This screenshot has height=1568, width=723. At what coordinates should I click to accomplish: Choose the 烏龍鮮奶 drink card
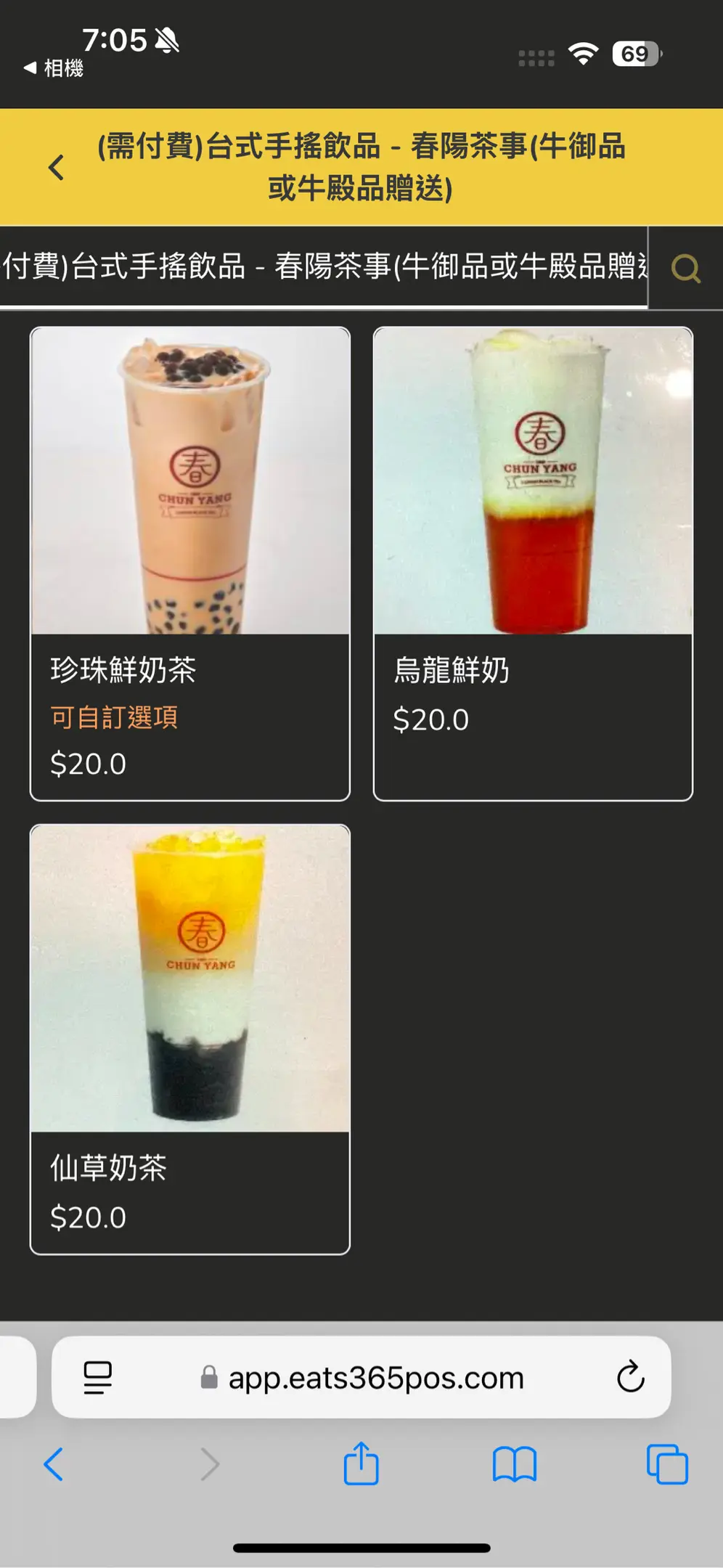(x=533, y=563)
